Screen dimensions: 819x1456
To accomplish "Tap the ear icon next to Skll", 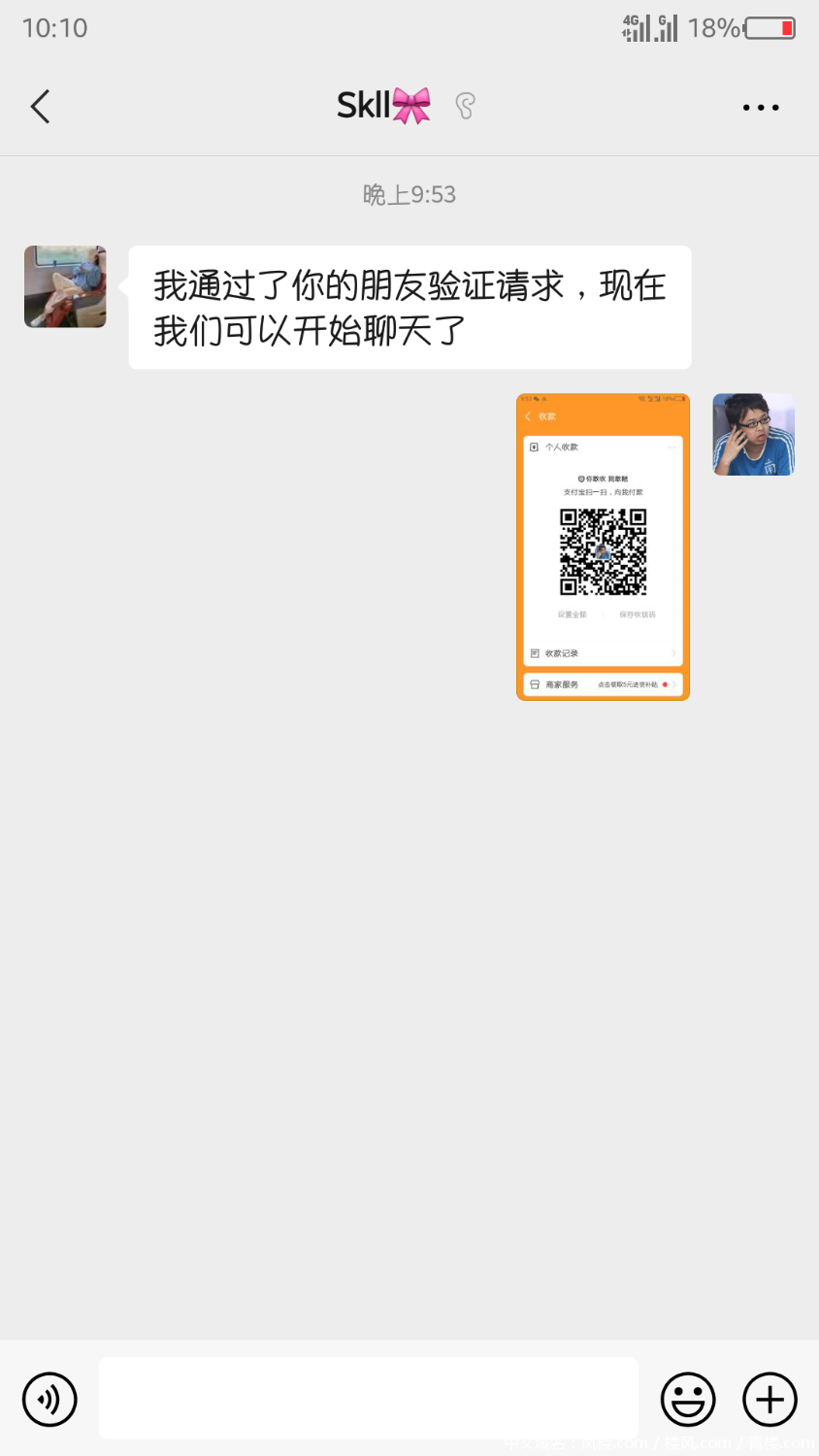I will pyautogui.click(x=466, y=106).
